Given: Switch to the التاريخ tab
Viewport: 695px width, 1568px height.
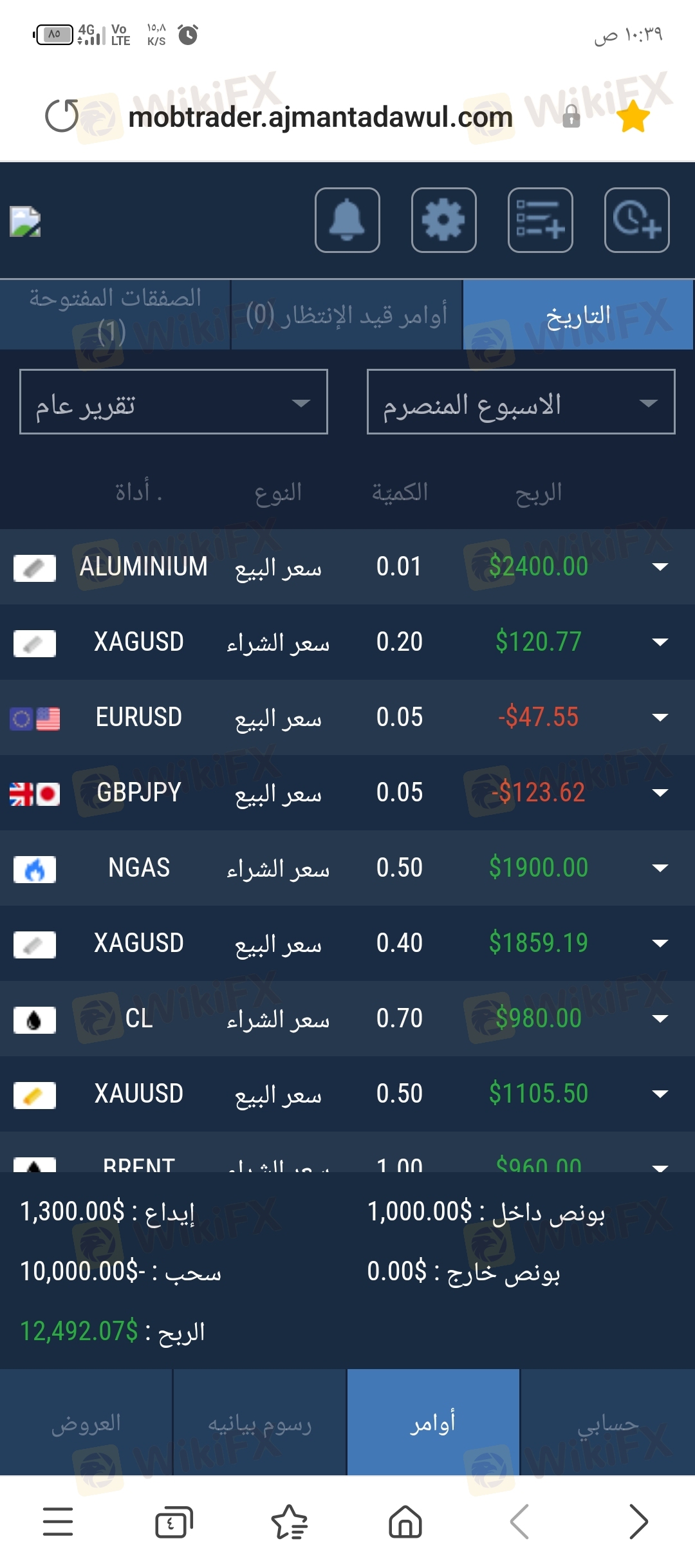Looking at the screenshot, I should (x=578, y=315).
